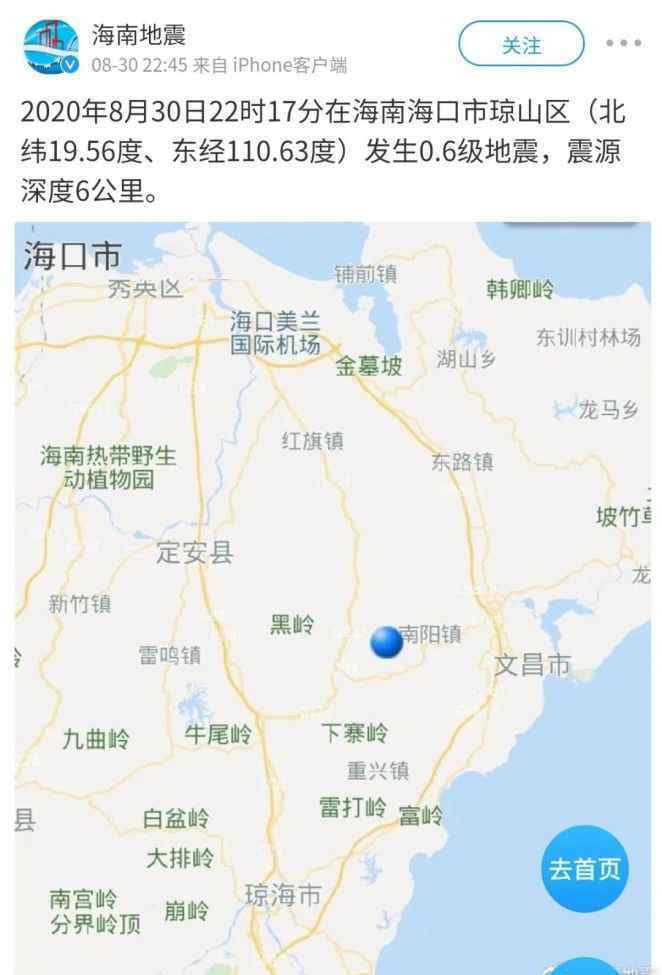Tap 去首页 to go to homepage
Screen dimensions: 662x975
pos(585,868)
